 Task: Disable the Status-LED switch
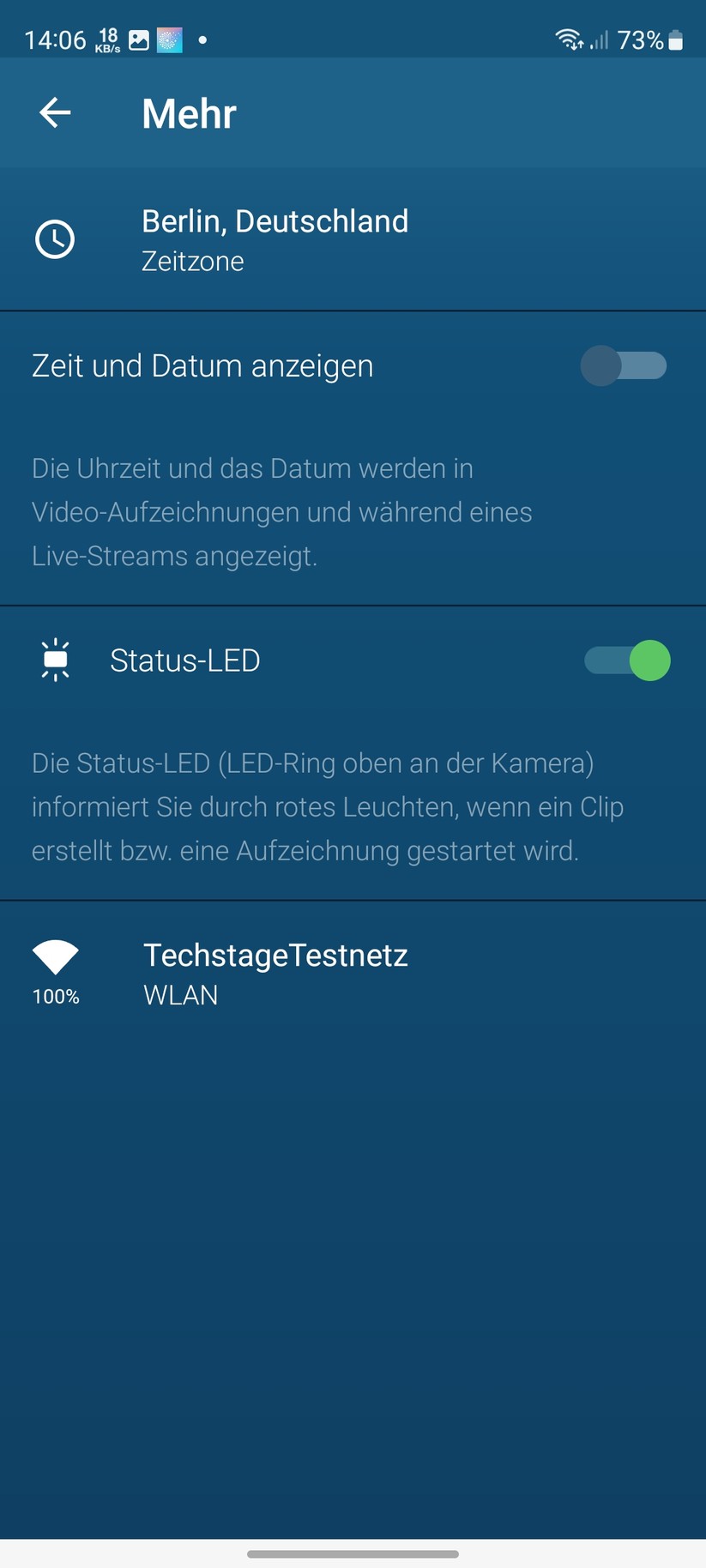coord(626,660)
